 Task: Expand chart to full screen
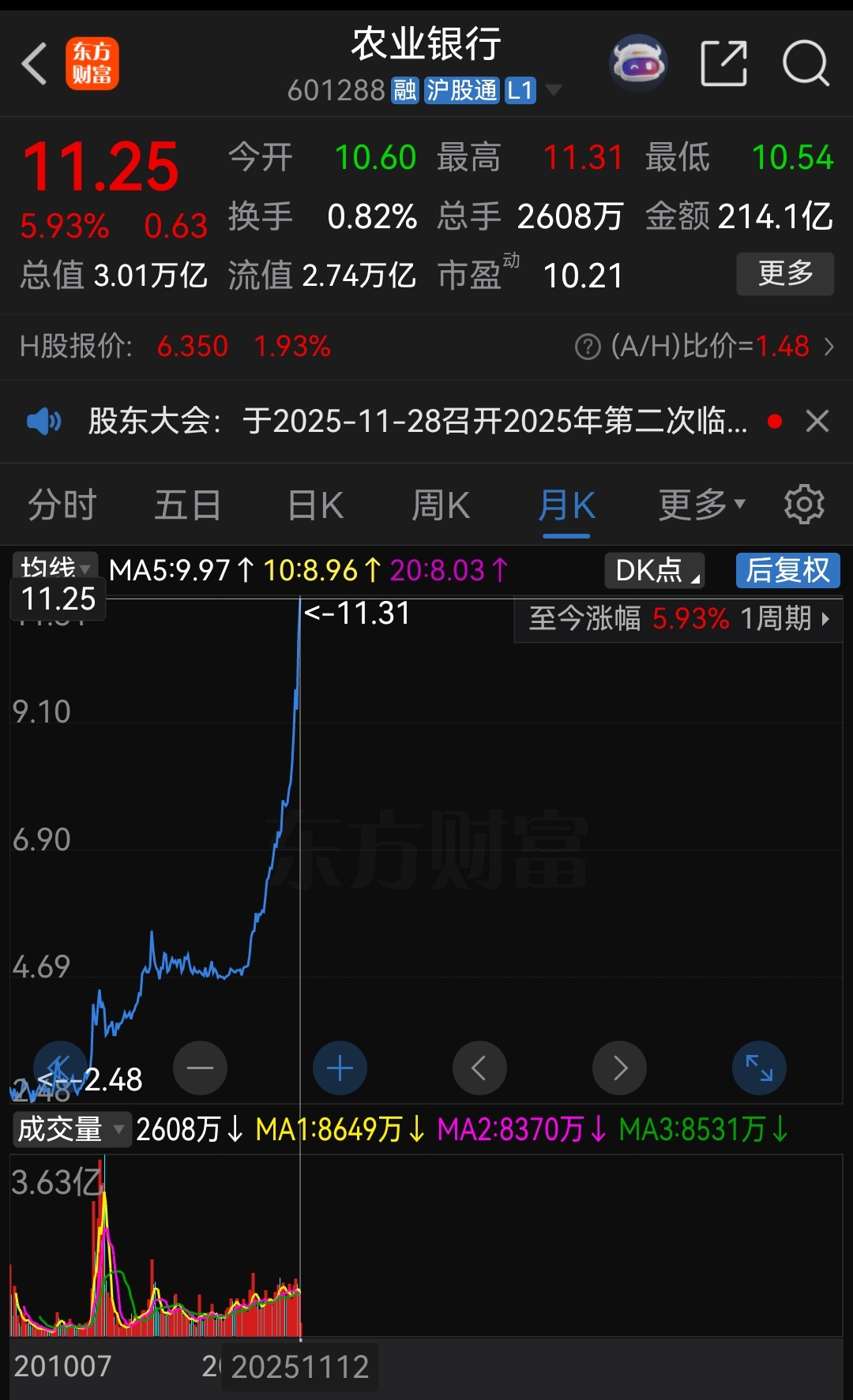pyautogui.click(x=759, y=1068)
